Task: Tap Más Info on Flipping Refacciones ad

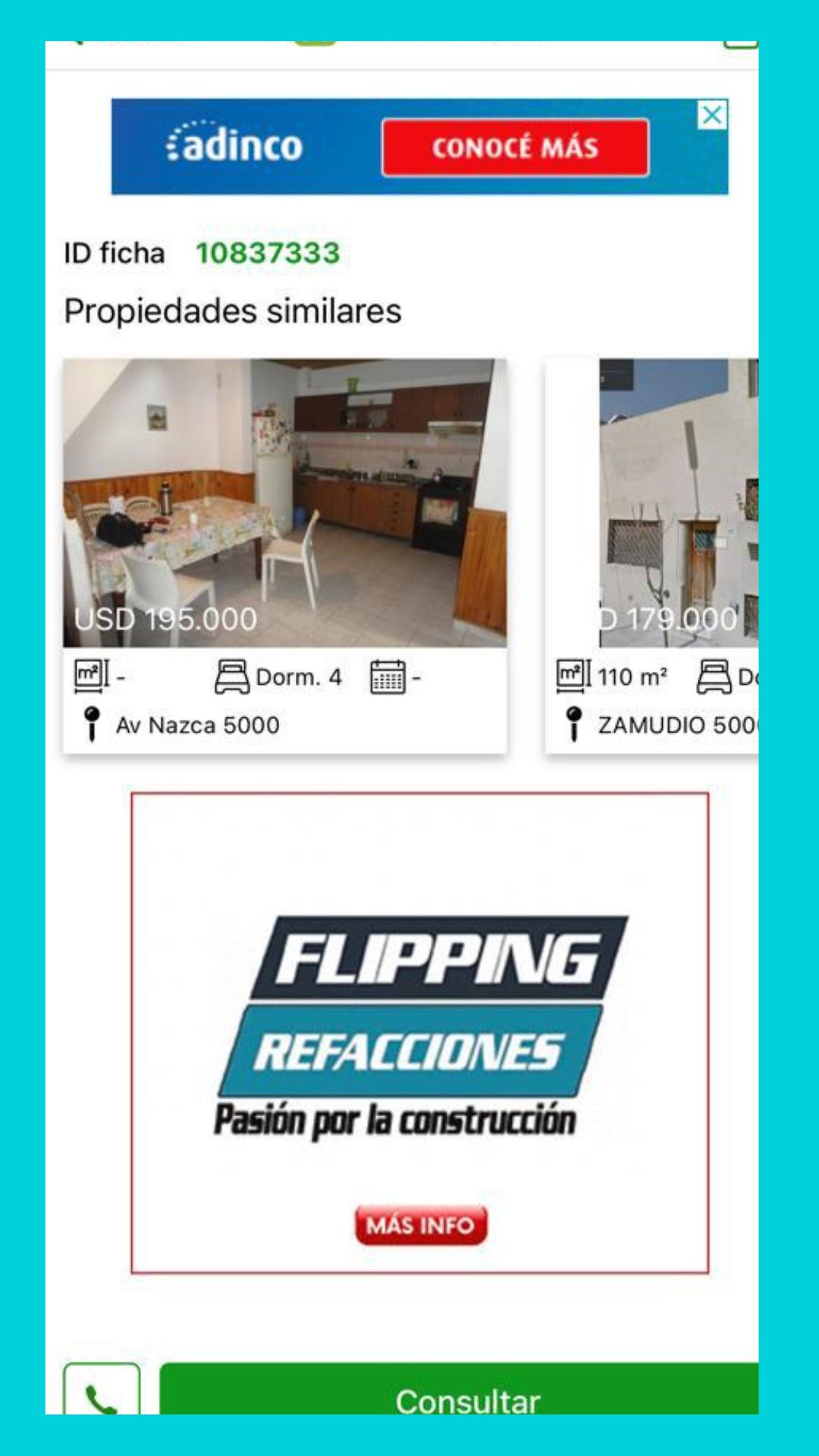Action: pos(421,1225)
